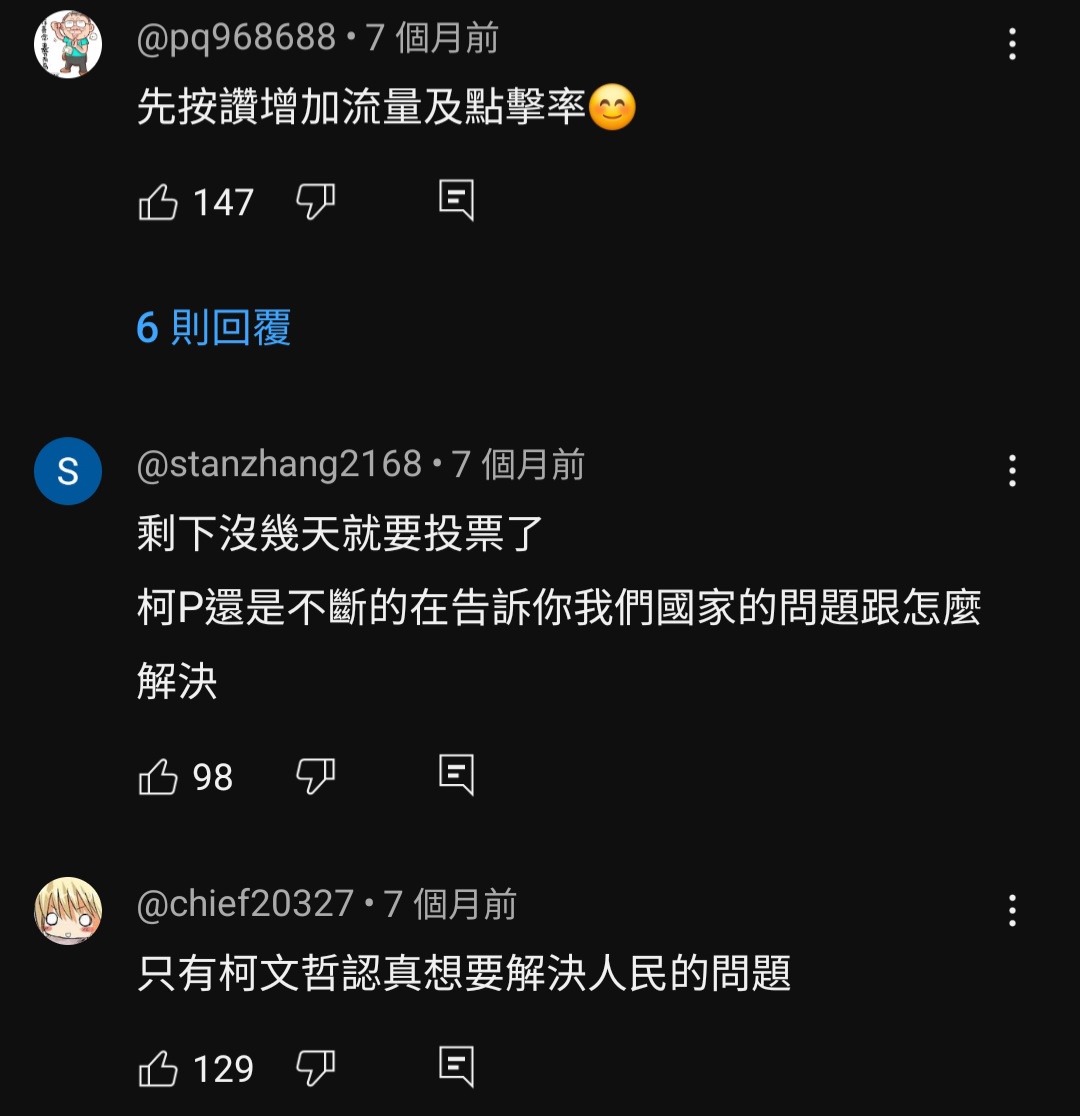1080x1116 pixels.
Task: Reply to @stanzhang2168's comment
Action: [x=456, y=776]
